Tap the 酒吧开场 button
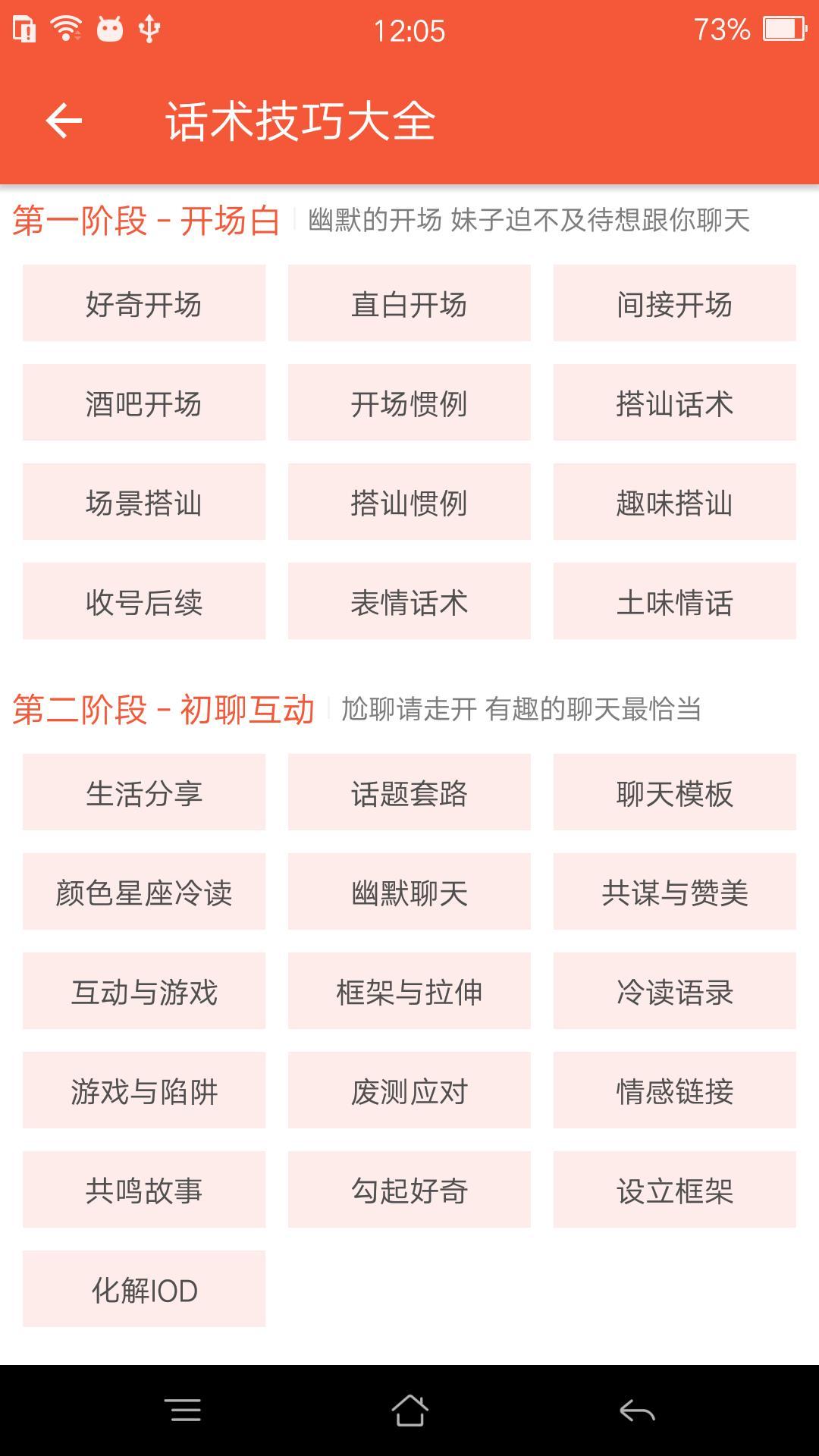This screenshot has width=819, height=1456. (144, 402)
